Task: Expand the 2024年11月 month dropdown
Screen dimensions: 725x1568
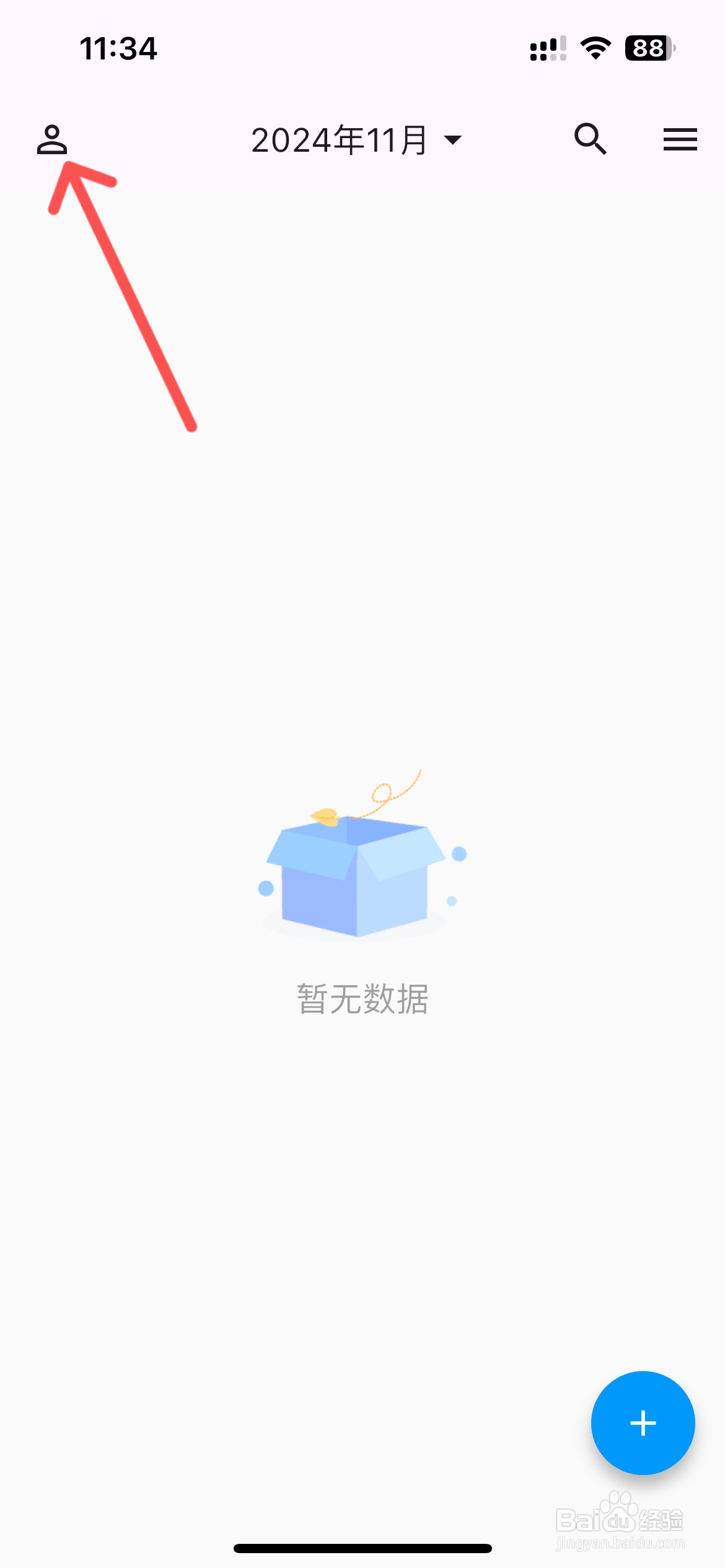Action: pyautogui.click(x=356, y=140)
